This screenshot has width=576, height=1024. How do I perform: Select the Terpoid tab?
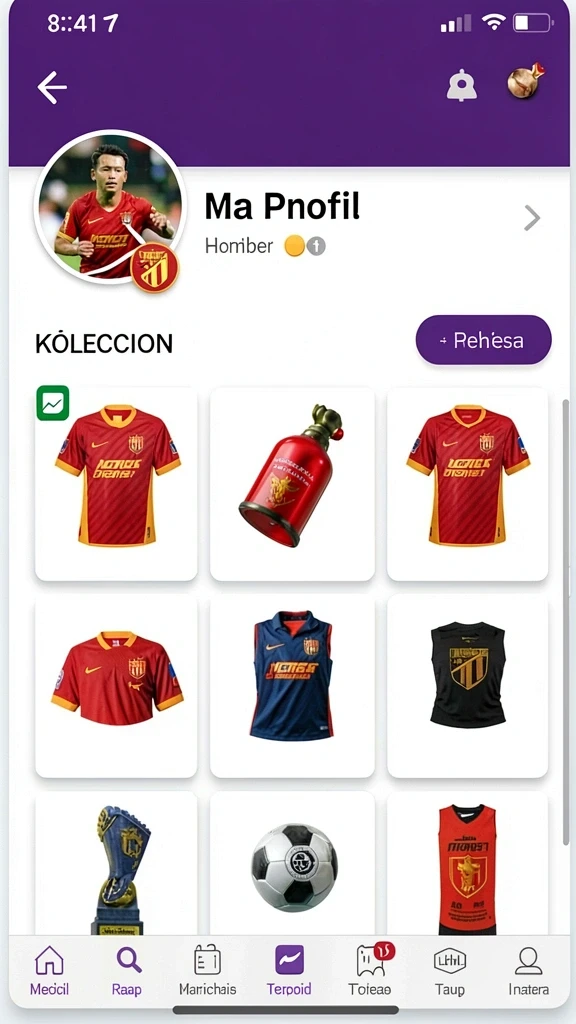(x=289, y=971)
